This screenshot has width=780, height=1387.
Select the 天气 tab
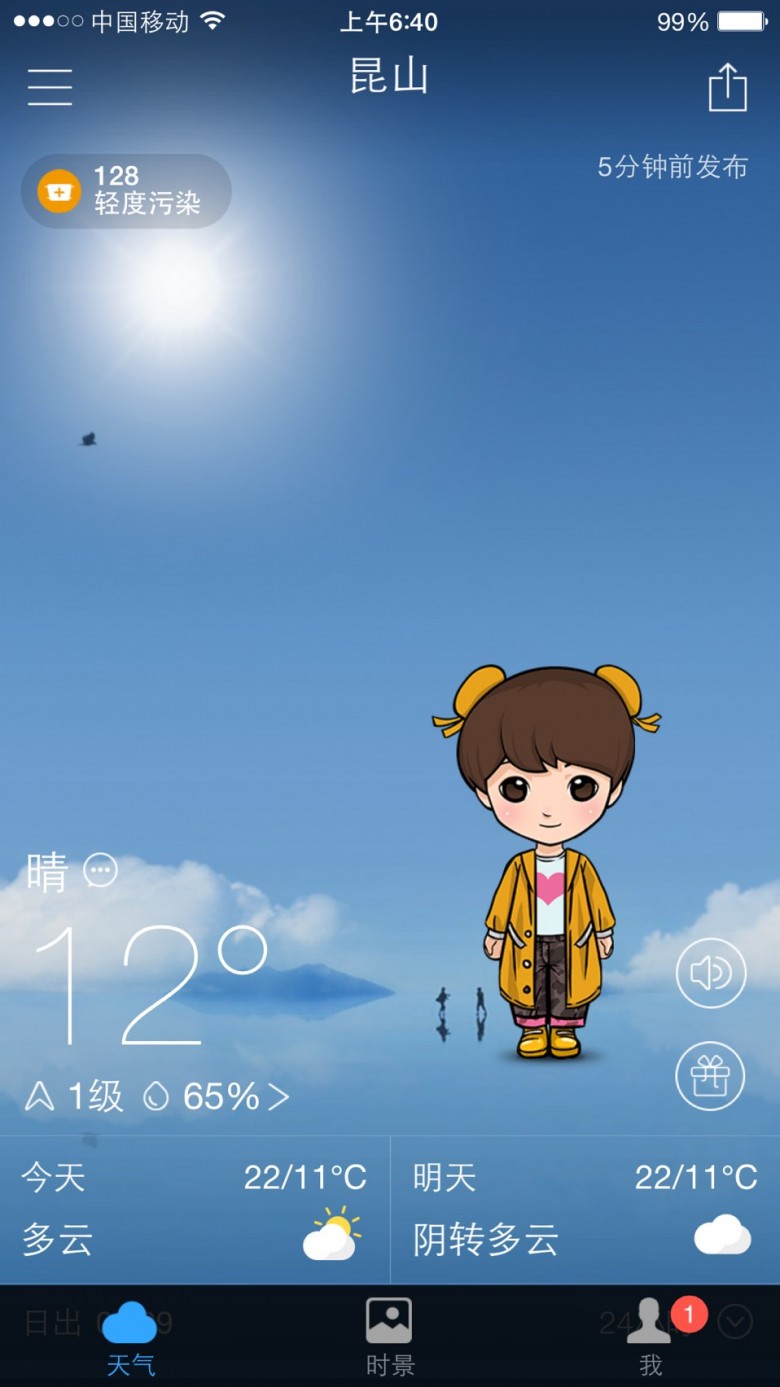click(130, 1337)
